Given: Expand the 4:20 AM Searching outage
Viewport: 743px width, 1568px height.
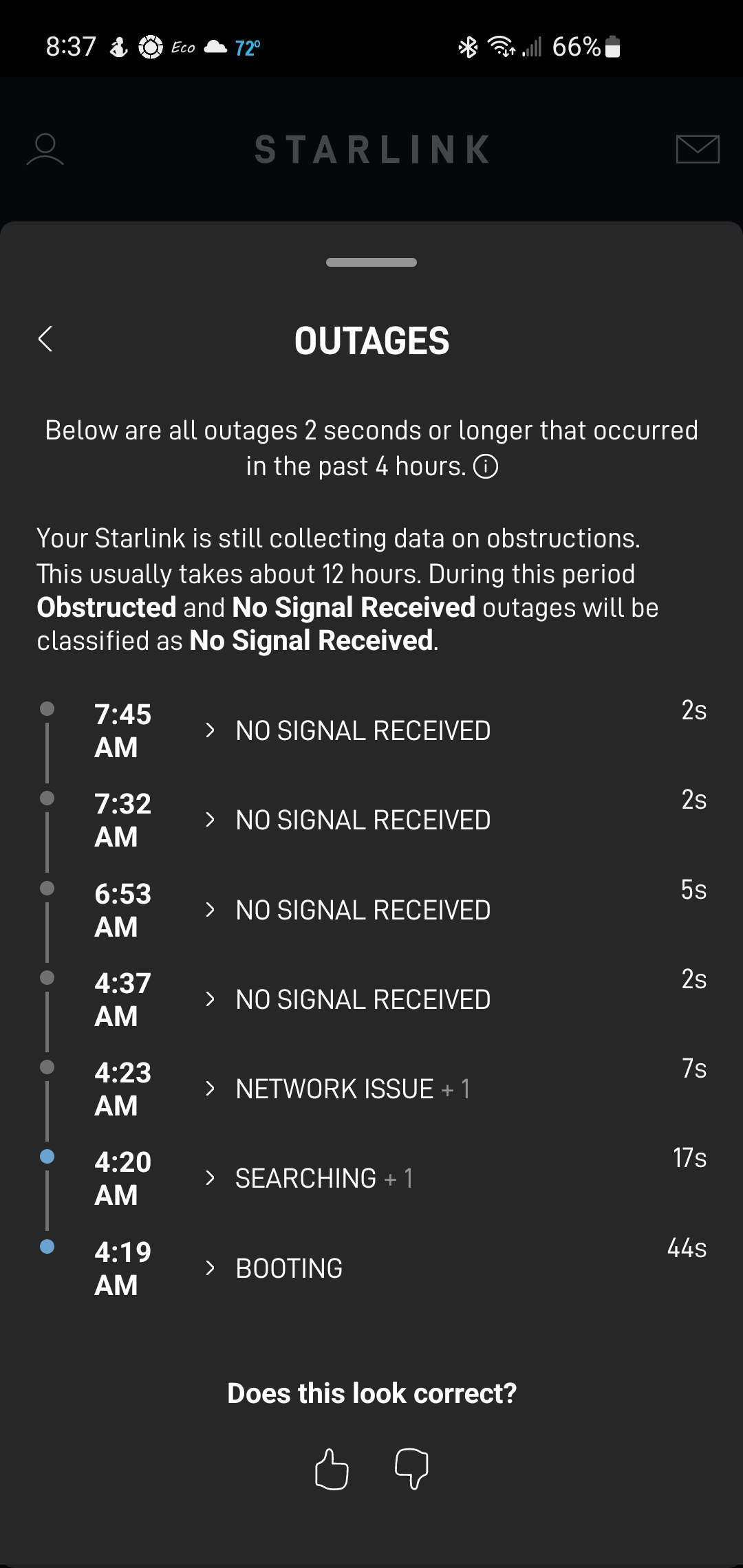Looking at the screenshot, I should click(x=211, y=1178).
